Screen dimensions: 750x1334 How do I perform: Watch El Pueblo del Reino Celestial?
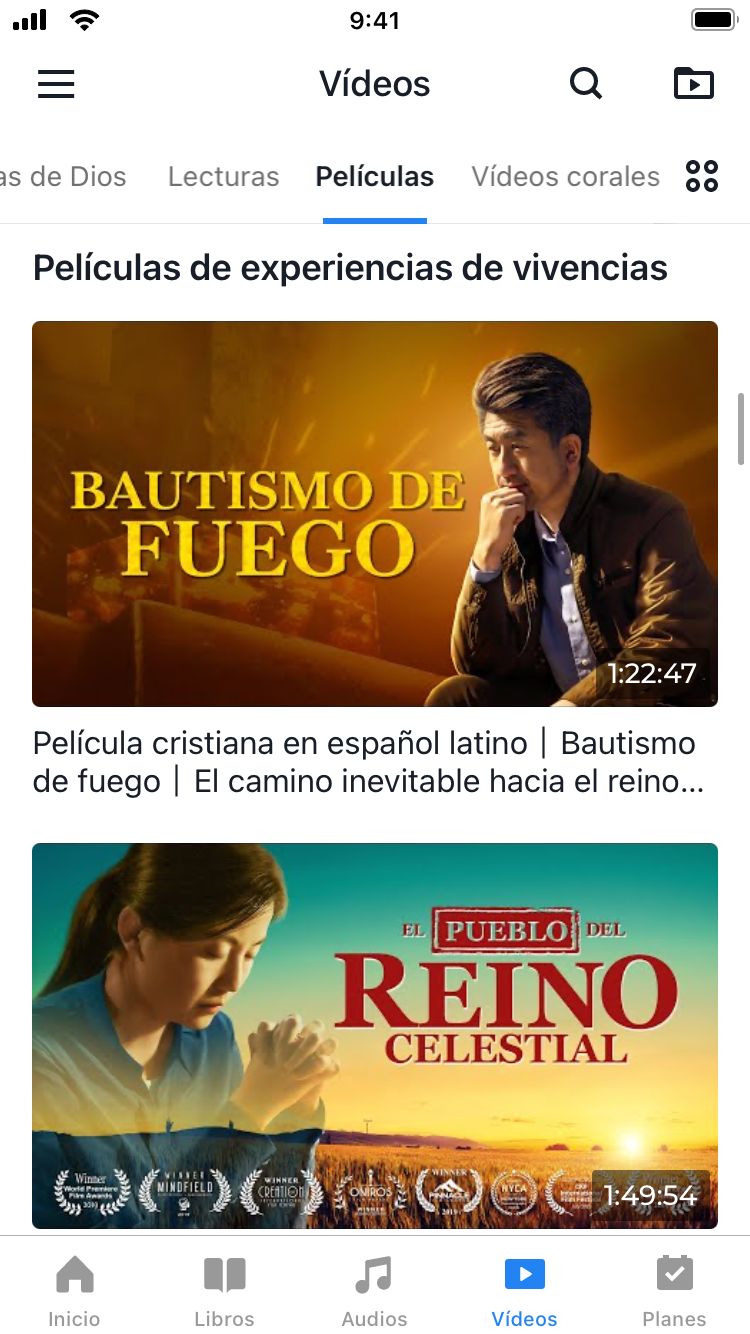375,1035
